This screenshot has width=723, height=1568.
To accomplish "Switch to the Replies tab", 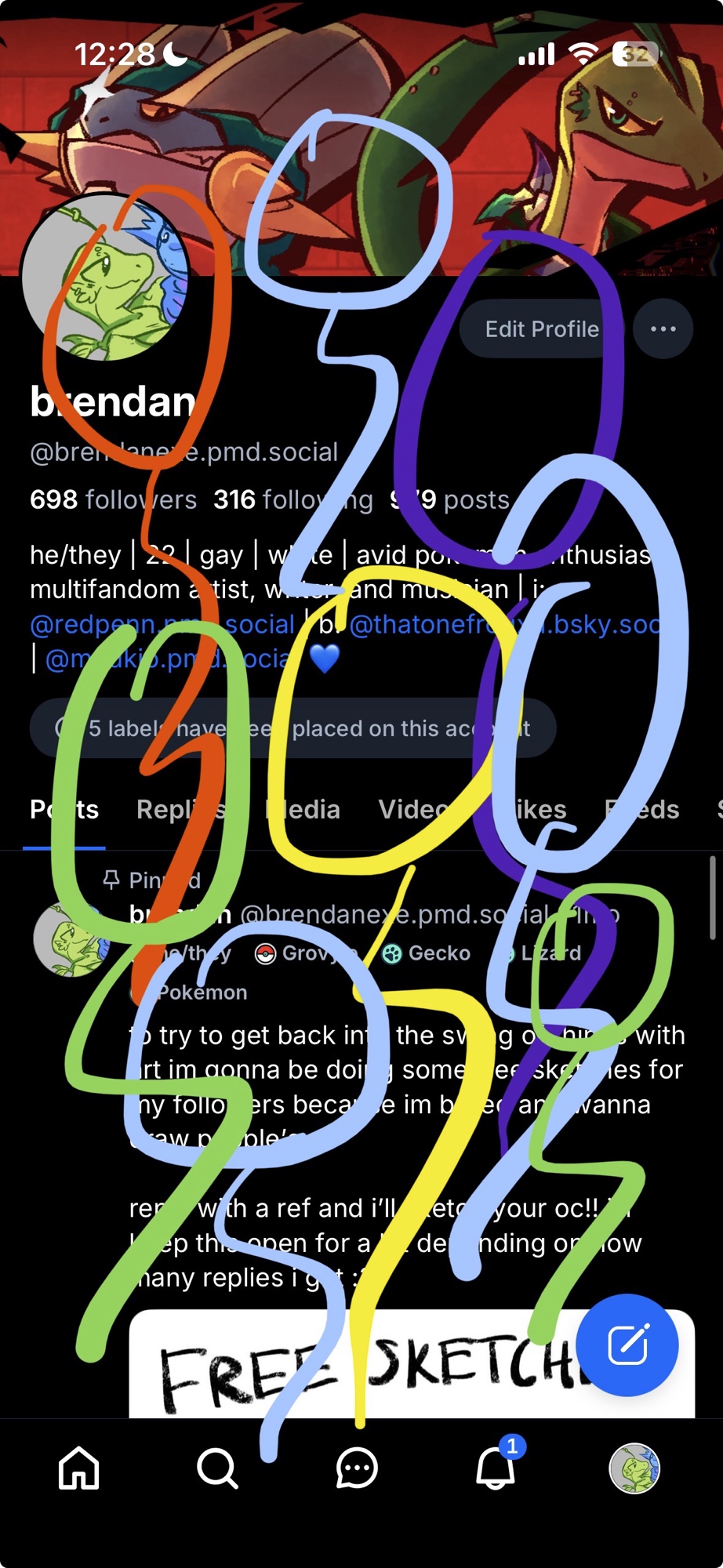I will pyautogui.click(x=180, y=810).
